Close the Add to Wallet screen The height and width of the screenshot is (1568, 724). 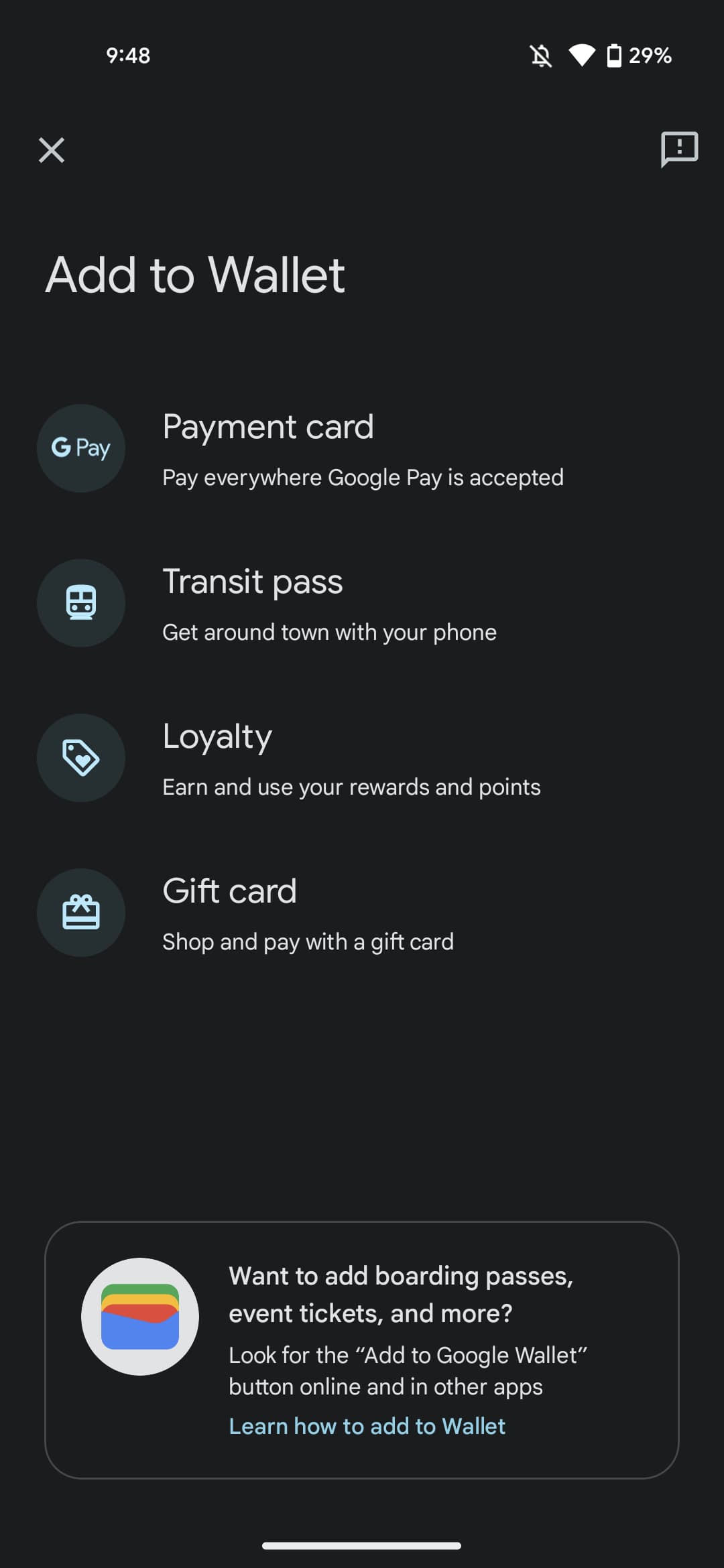click(52, 150)
